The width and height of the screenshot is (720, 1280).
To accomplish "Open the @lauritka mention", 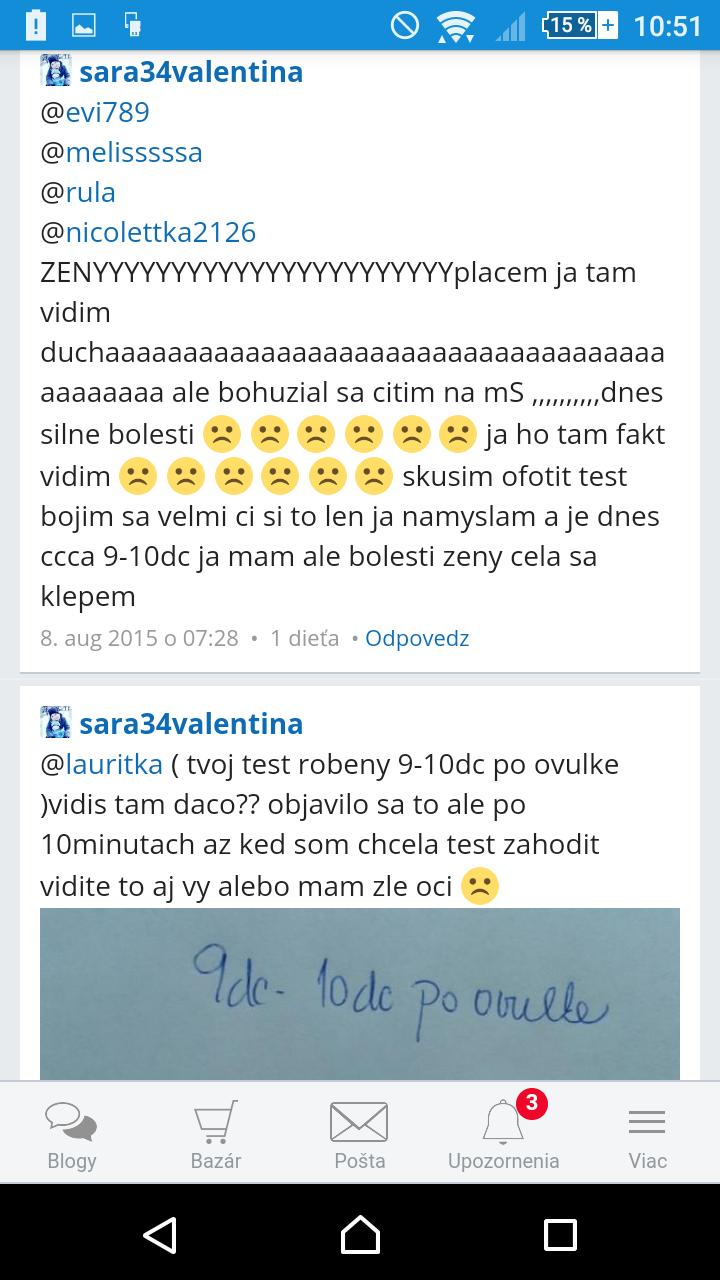I will (113, 765).
